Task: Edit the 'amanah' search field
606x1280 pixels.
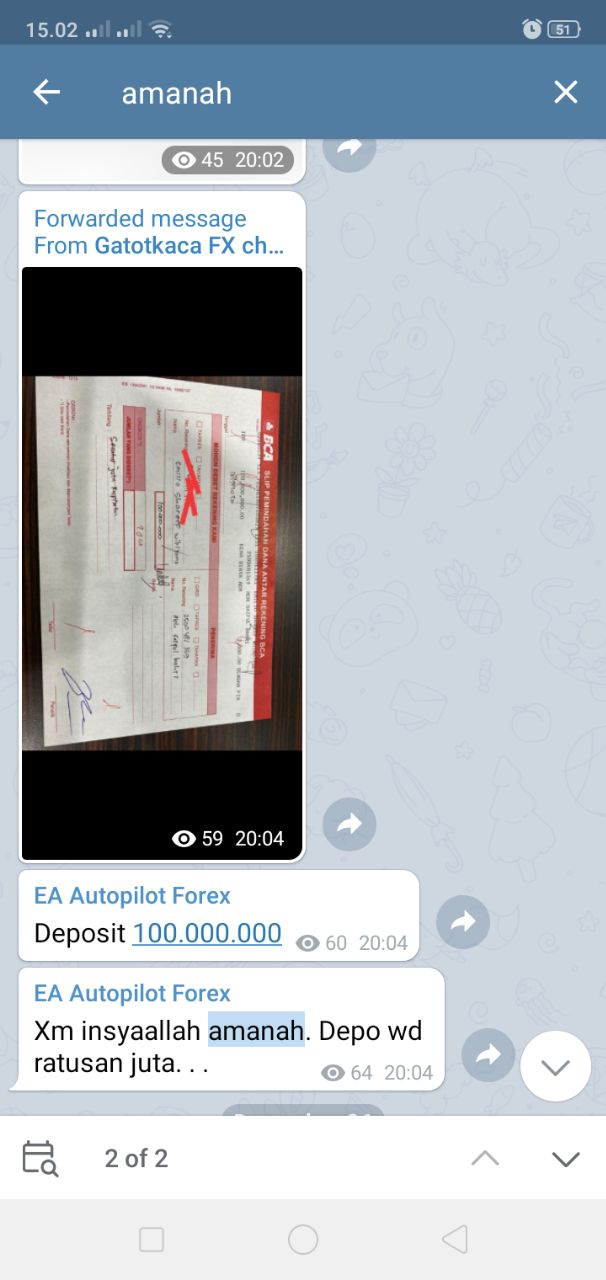Action: pyautogui.click(x=300, y=93)
